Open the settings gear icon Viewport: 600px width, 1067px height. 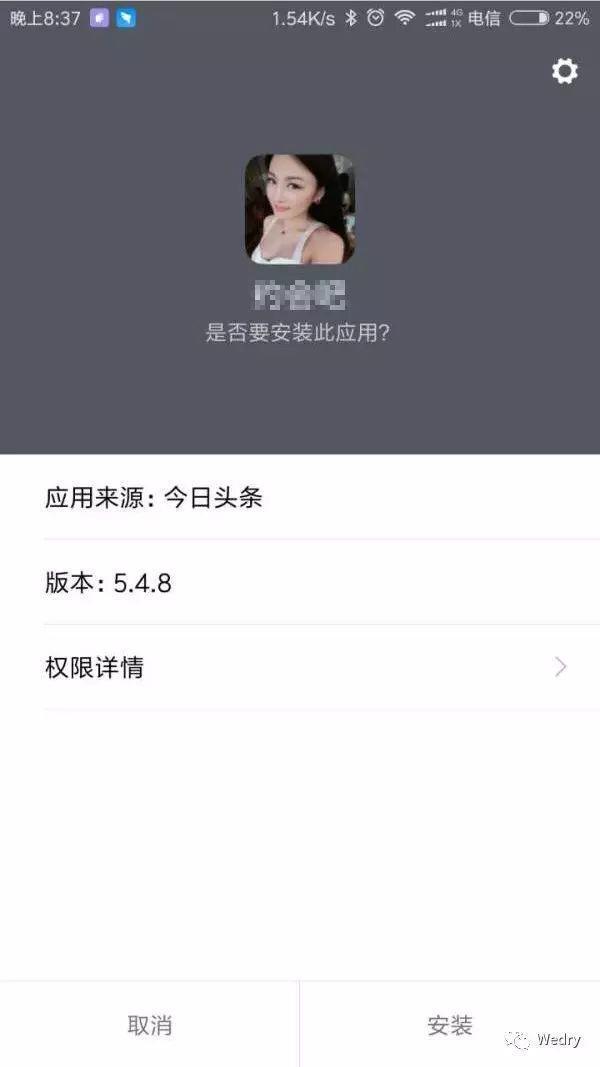565,71
